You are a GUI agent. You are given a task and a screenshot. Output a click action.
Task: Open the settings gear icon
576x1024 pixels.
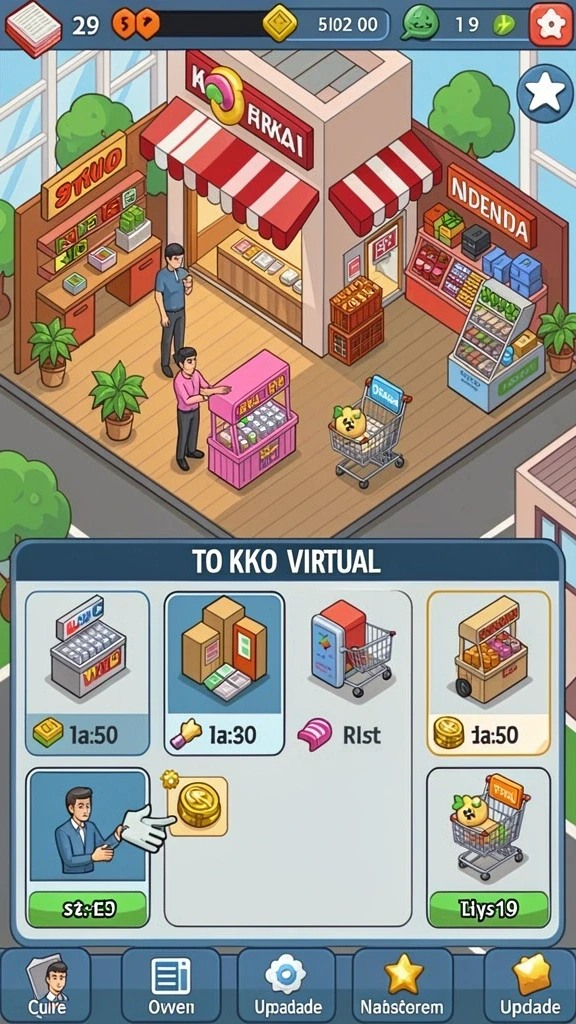550,25
